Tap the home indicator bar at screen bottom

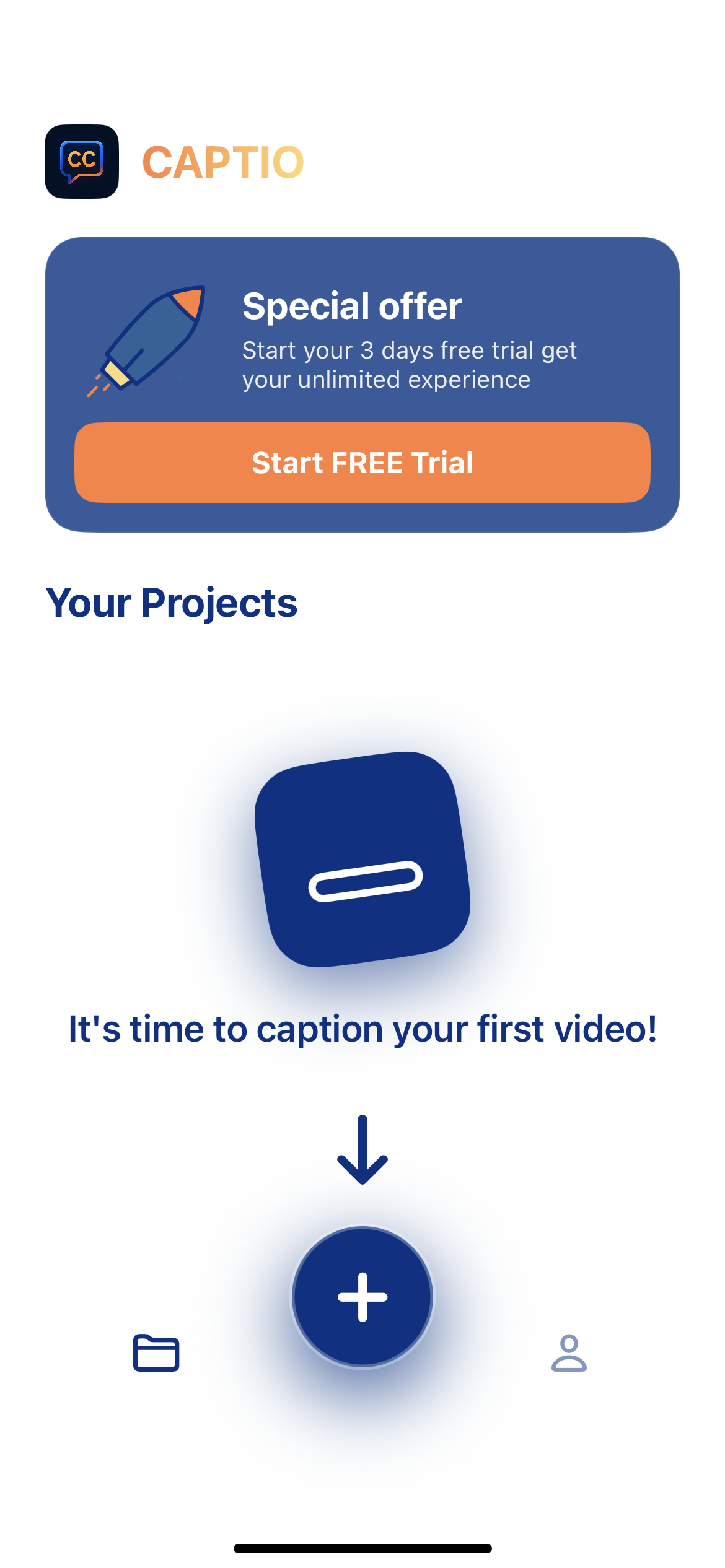pos(362,1541)
